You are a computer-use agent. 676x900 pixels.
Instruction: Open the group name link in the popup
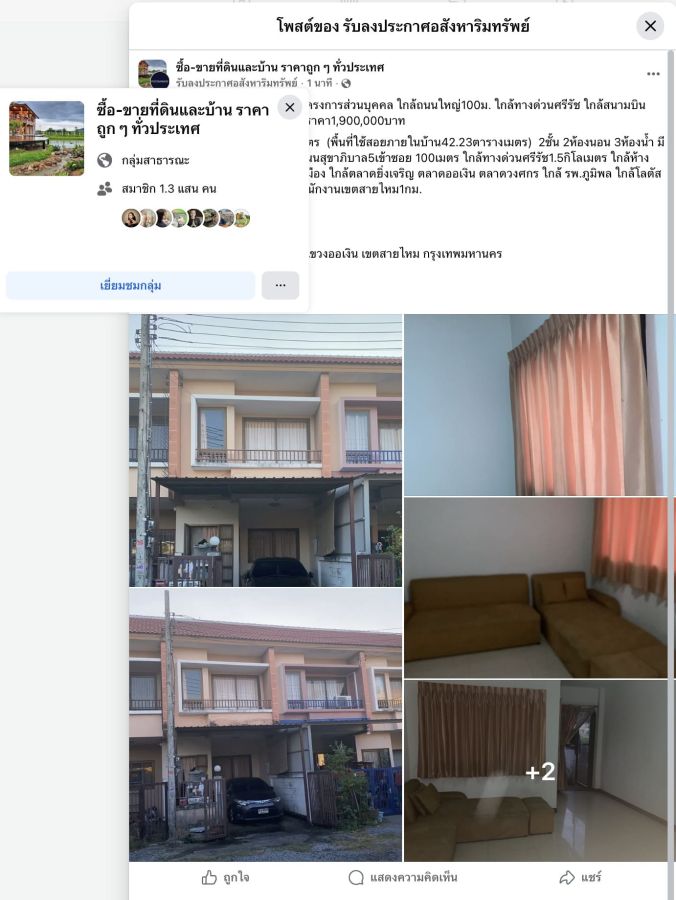coord(182,119)
